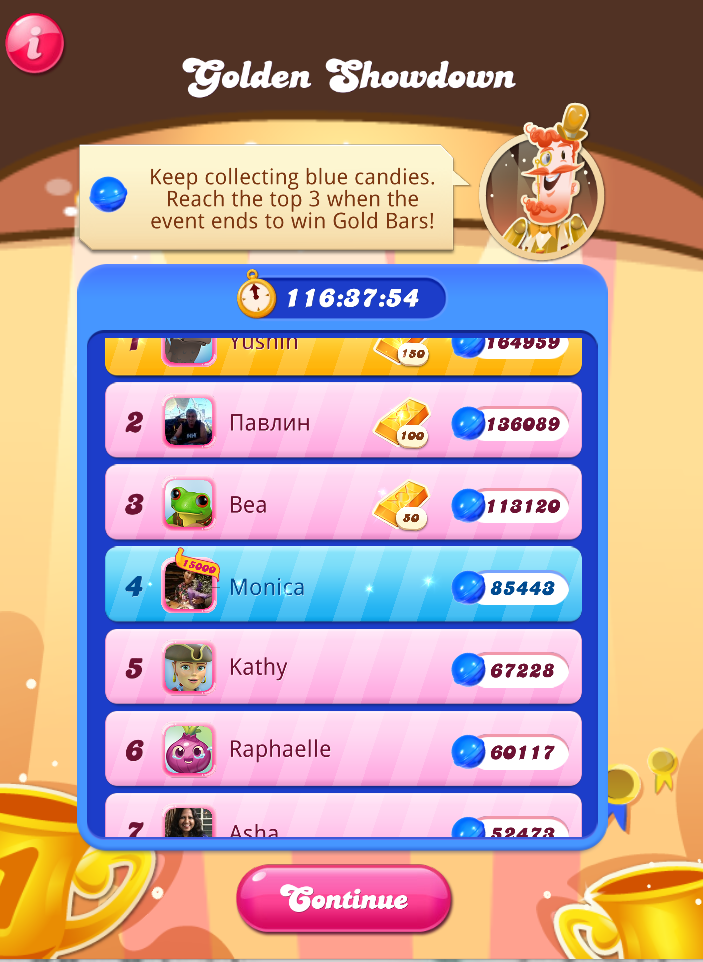Open Raphaelle's ranking row
This screenshot has height=962, width=703.
point(343,749)
